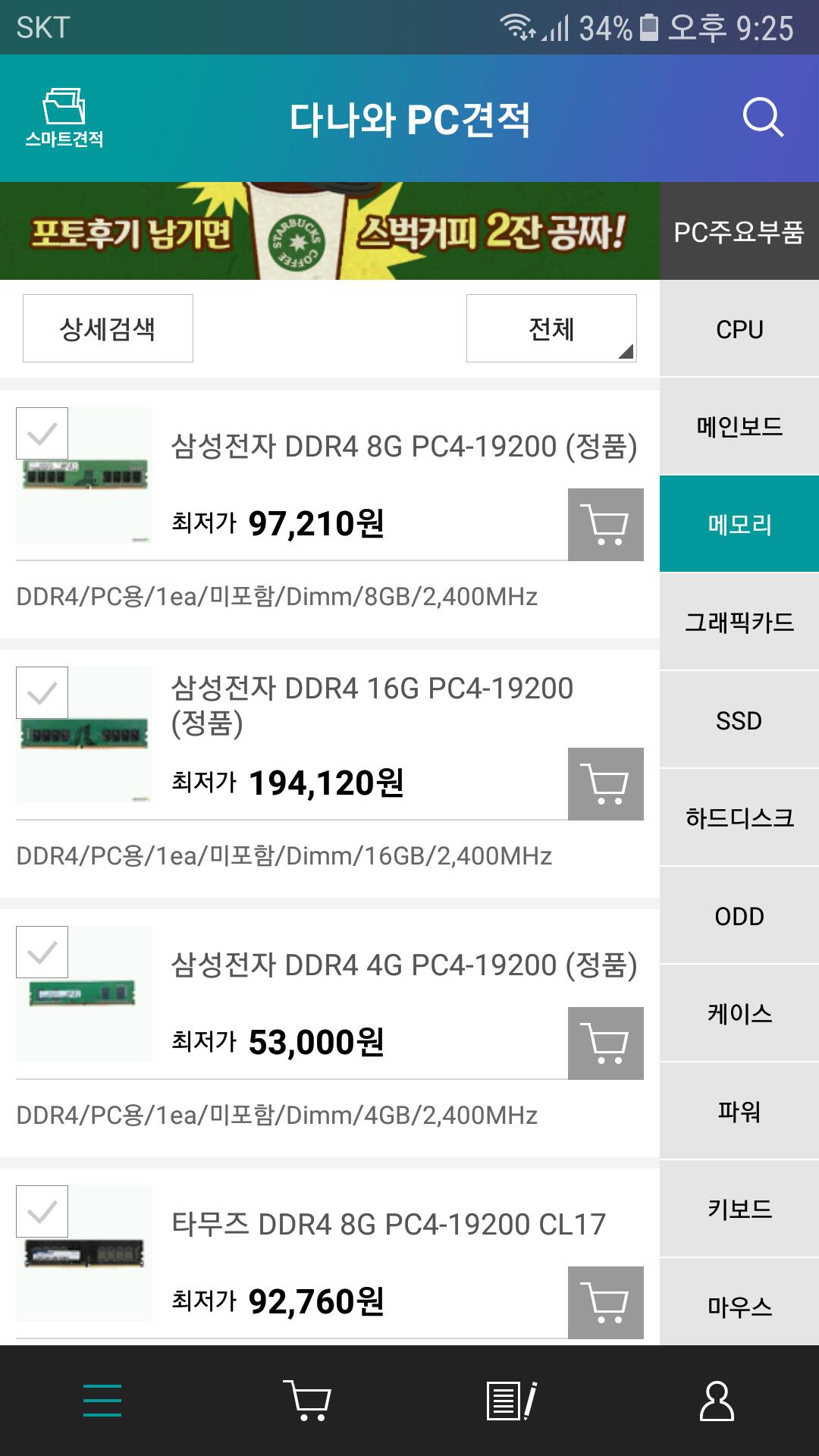Open the search magnifier icon
The width and height of the screenshot is (819, 1456).
coord(762,118)
